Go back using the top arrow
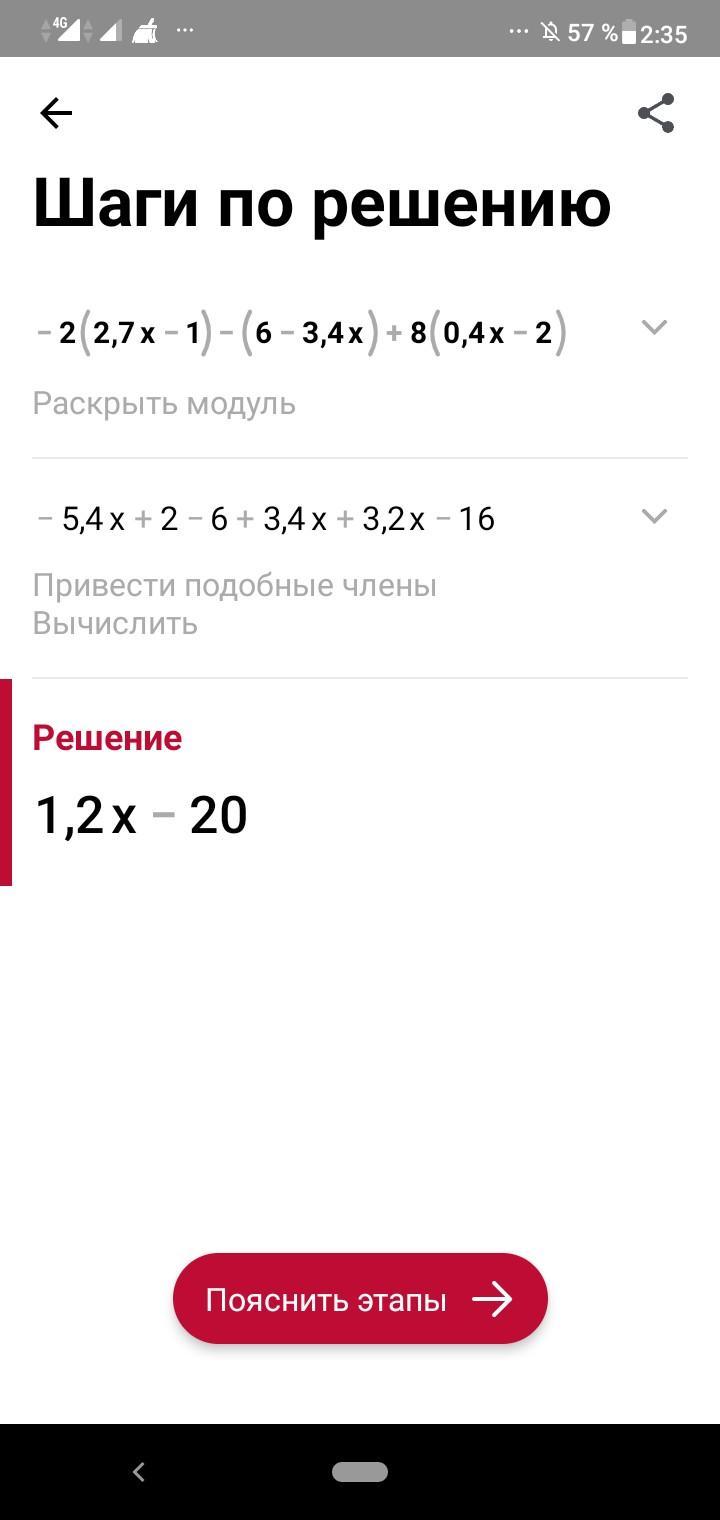The width and height of the screenshot is (720, 1520). pos(56,113)
